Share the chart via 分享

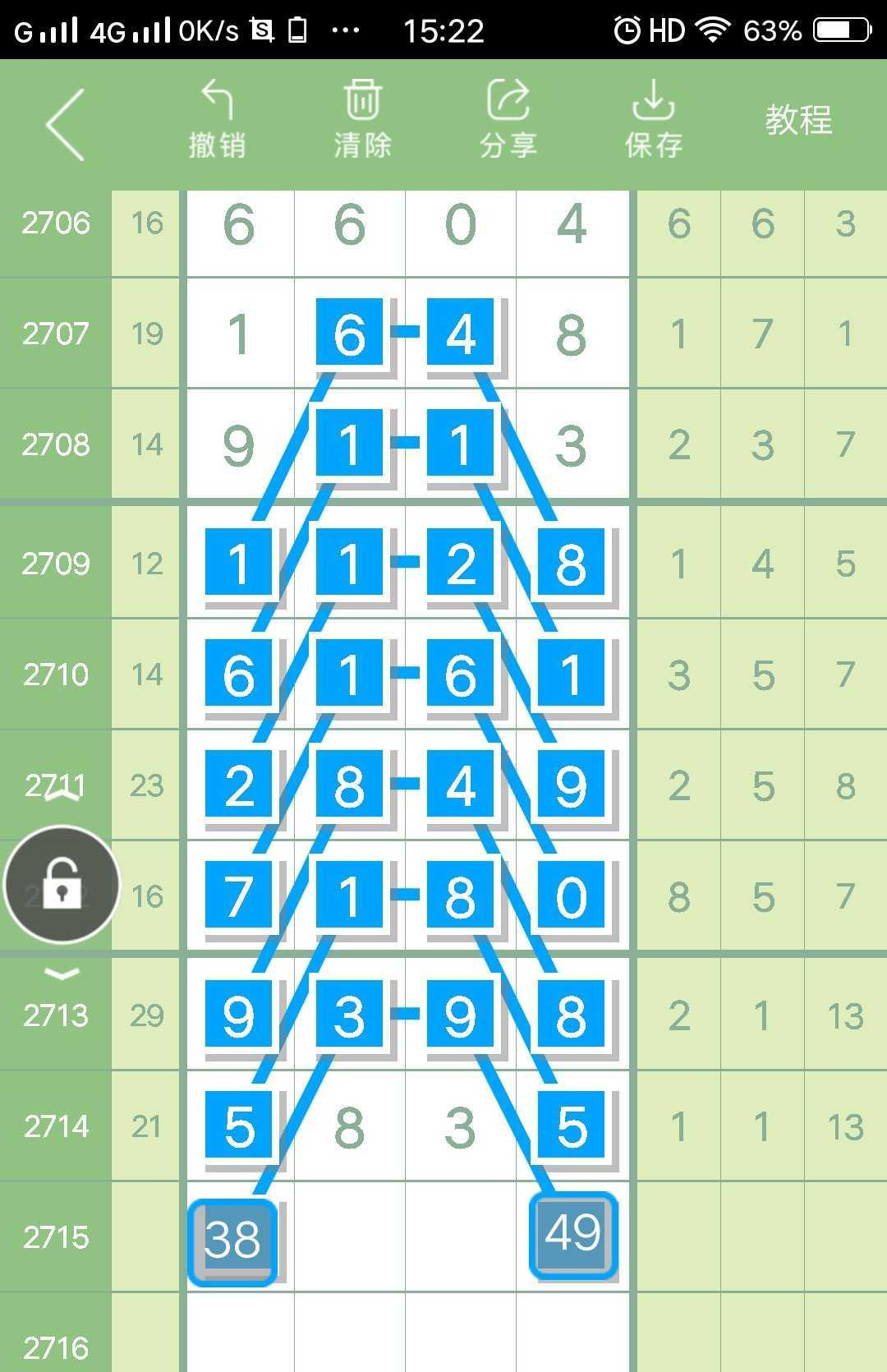pos(508,120)
